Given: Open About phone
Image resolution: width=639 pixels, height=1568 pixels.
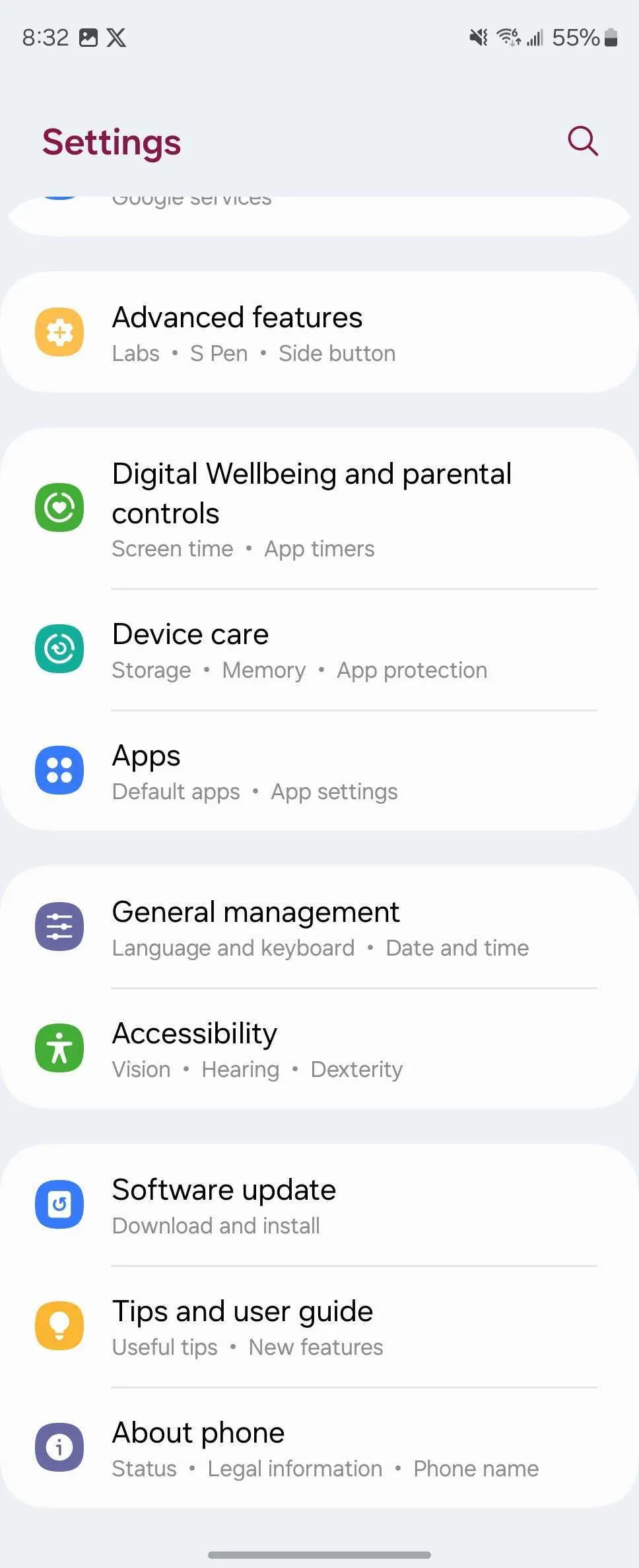Looking at the screenshot, I should 319,1449.
